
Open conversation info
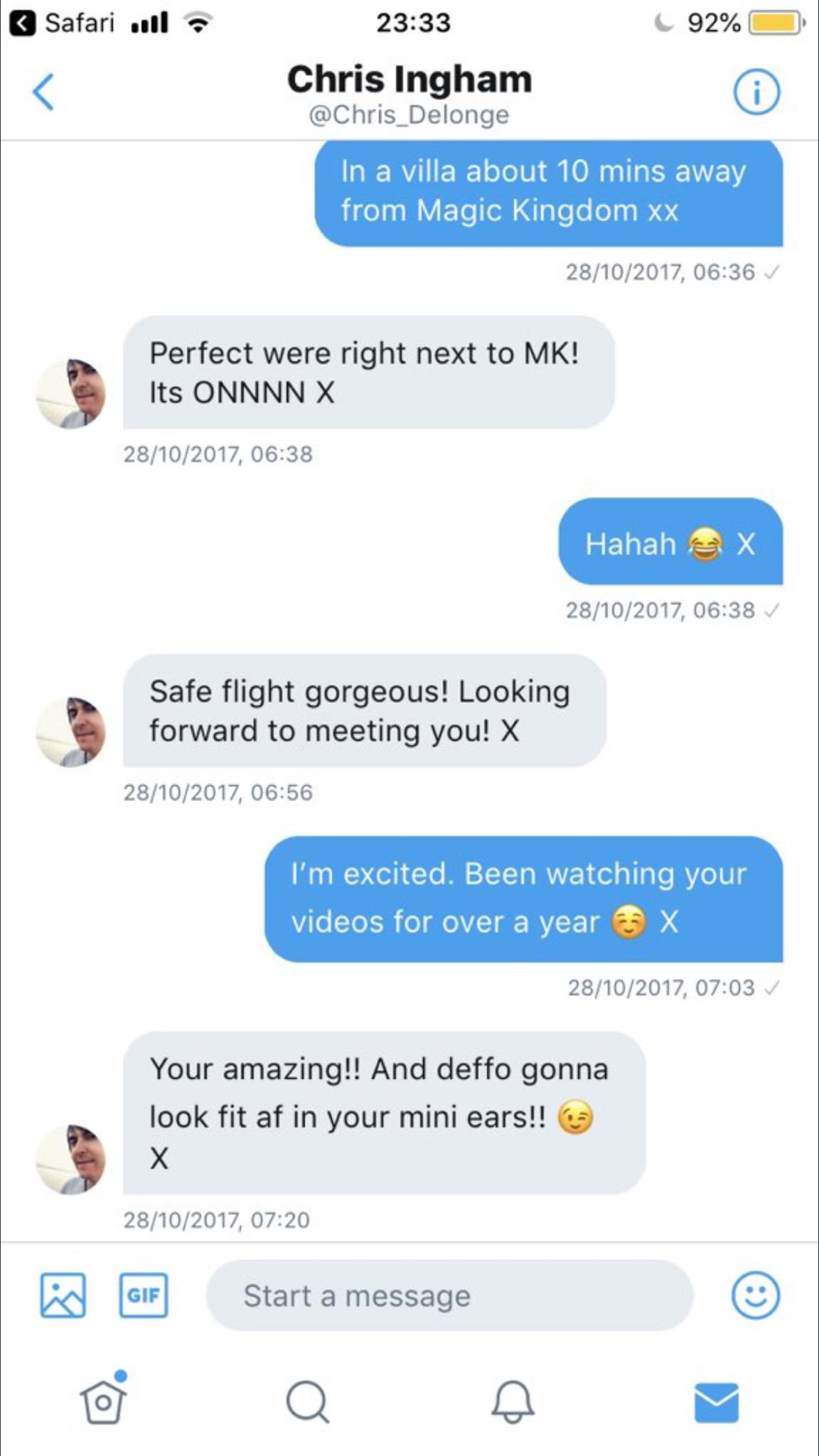(x=756, y=92)
